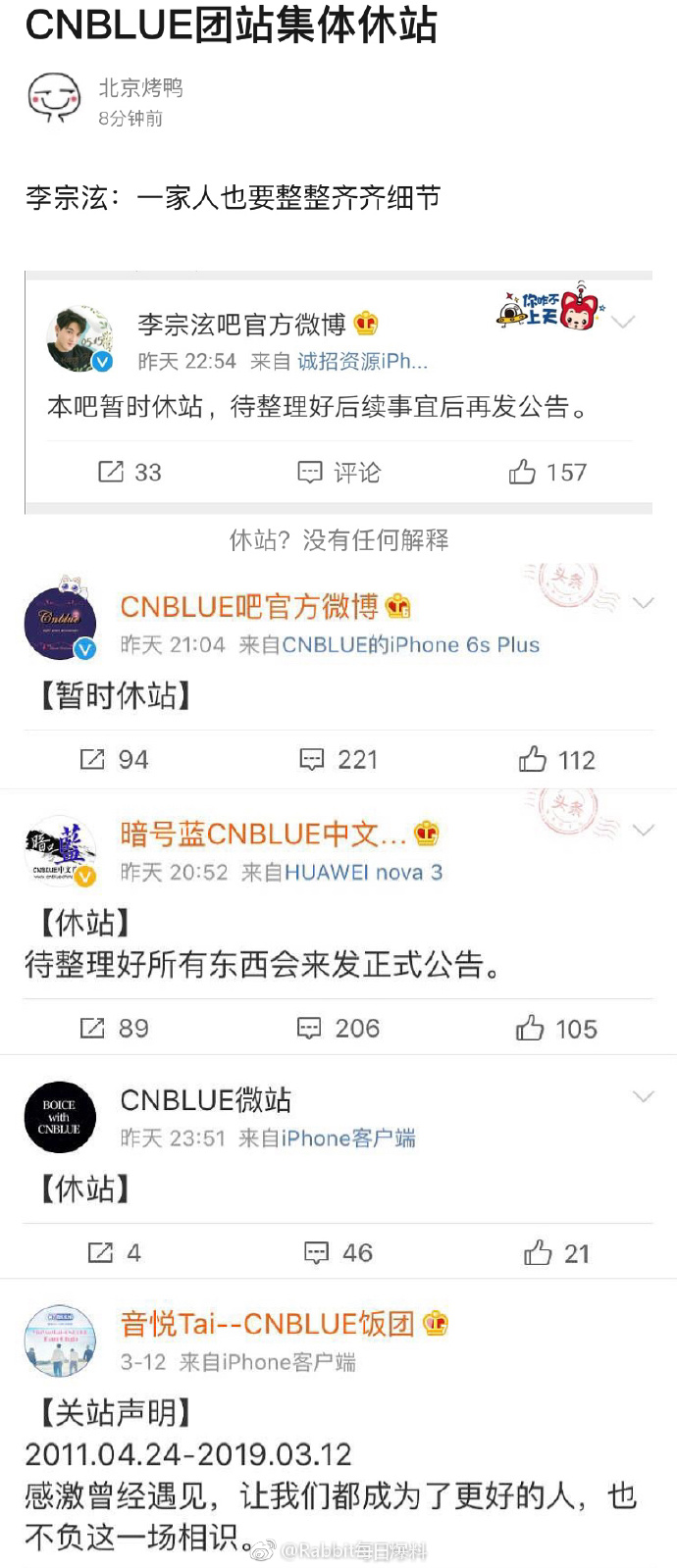677x1568 pixels.
Task: View the 李宗泫吧官方微博 screenshot image
Action: click(x=338, y=392)
